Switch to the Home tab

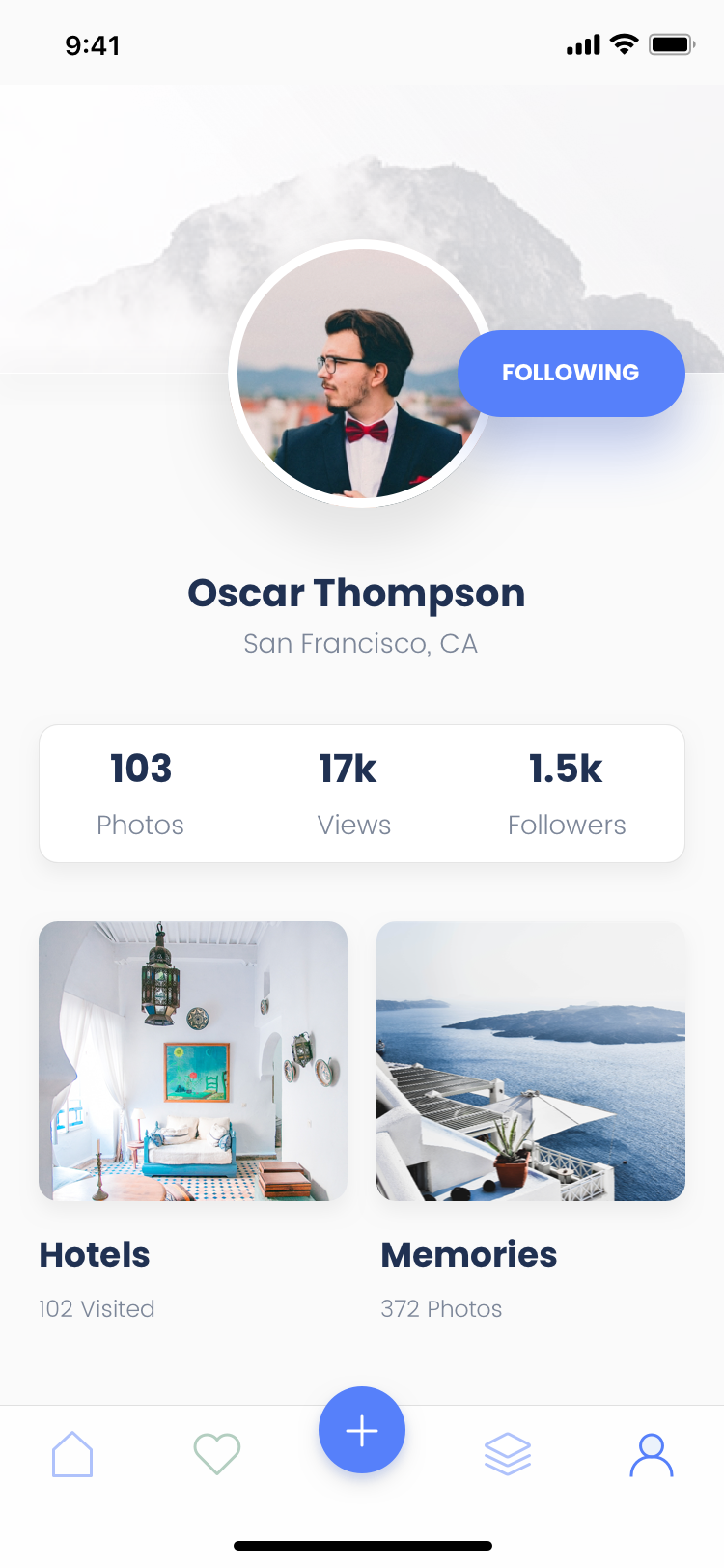click(72, 1454)
